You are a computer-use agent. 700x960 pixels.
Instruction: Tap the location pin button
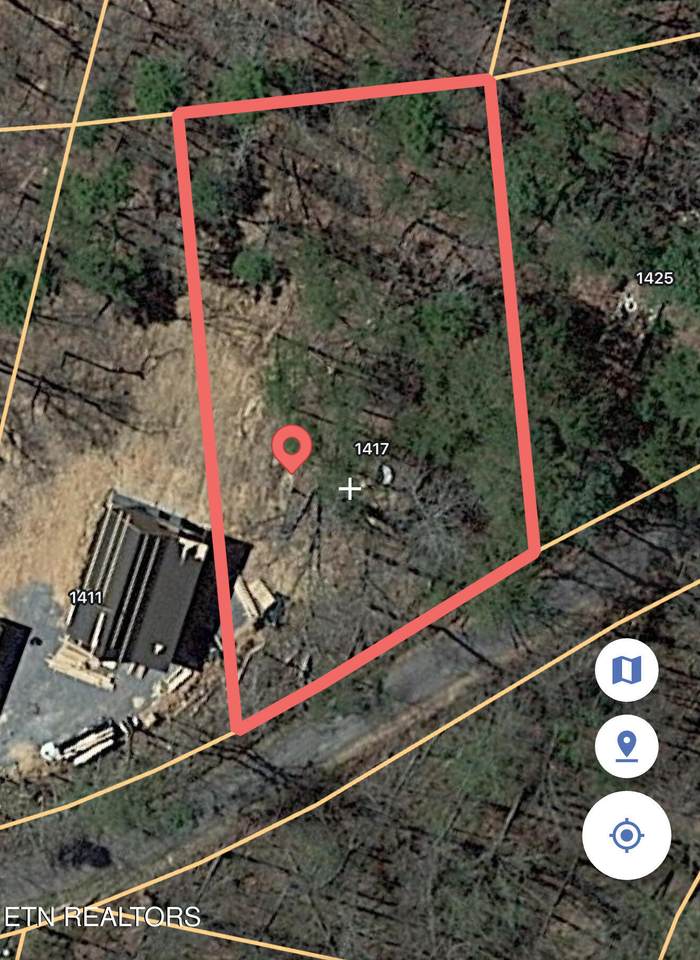[x=626, y=746]
